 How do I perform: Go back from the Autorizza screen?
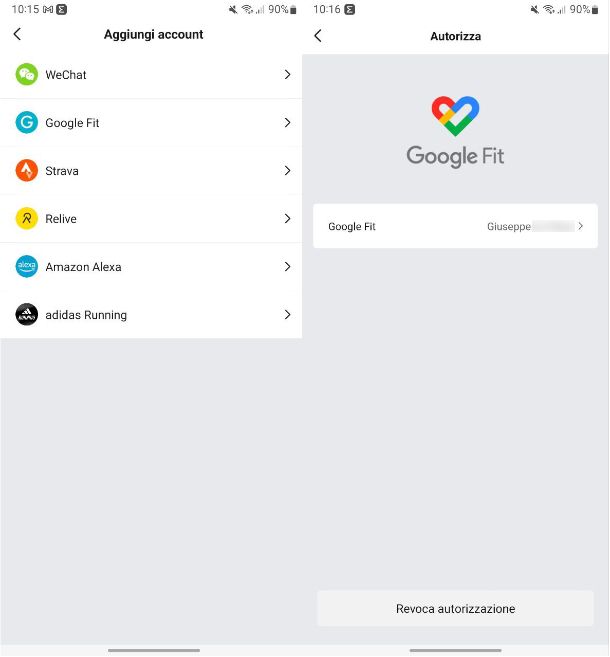318,36
